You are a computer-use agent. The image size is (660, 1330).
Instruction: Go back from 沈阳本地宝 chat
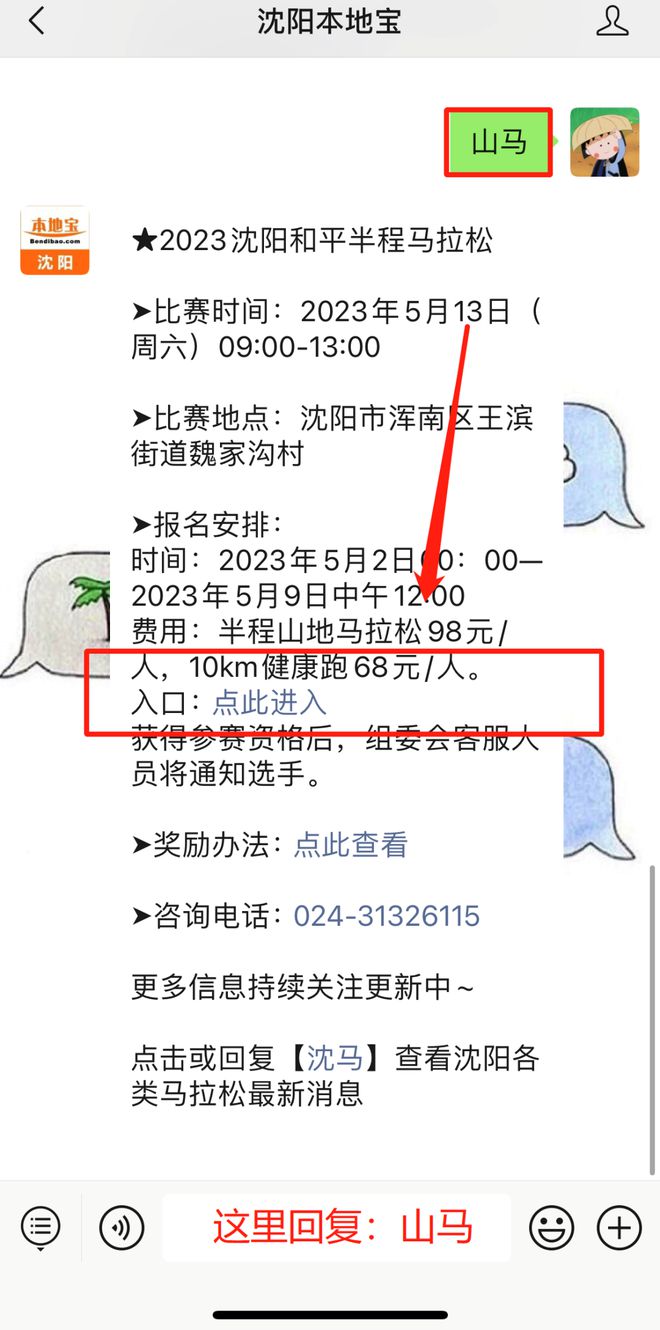pyautogui.click(x=37, y=22)
